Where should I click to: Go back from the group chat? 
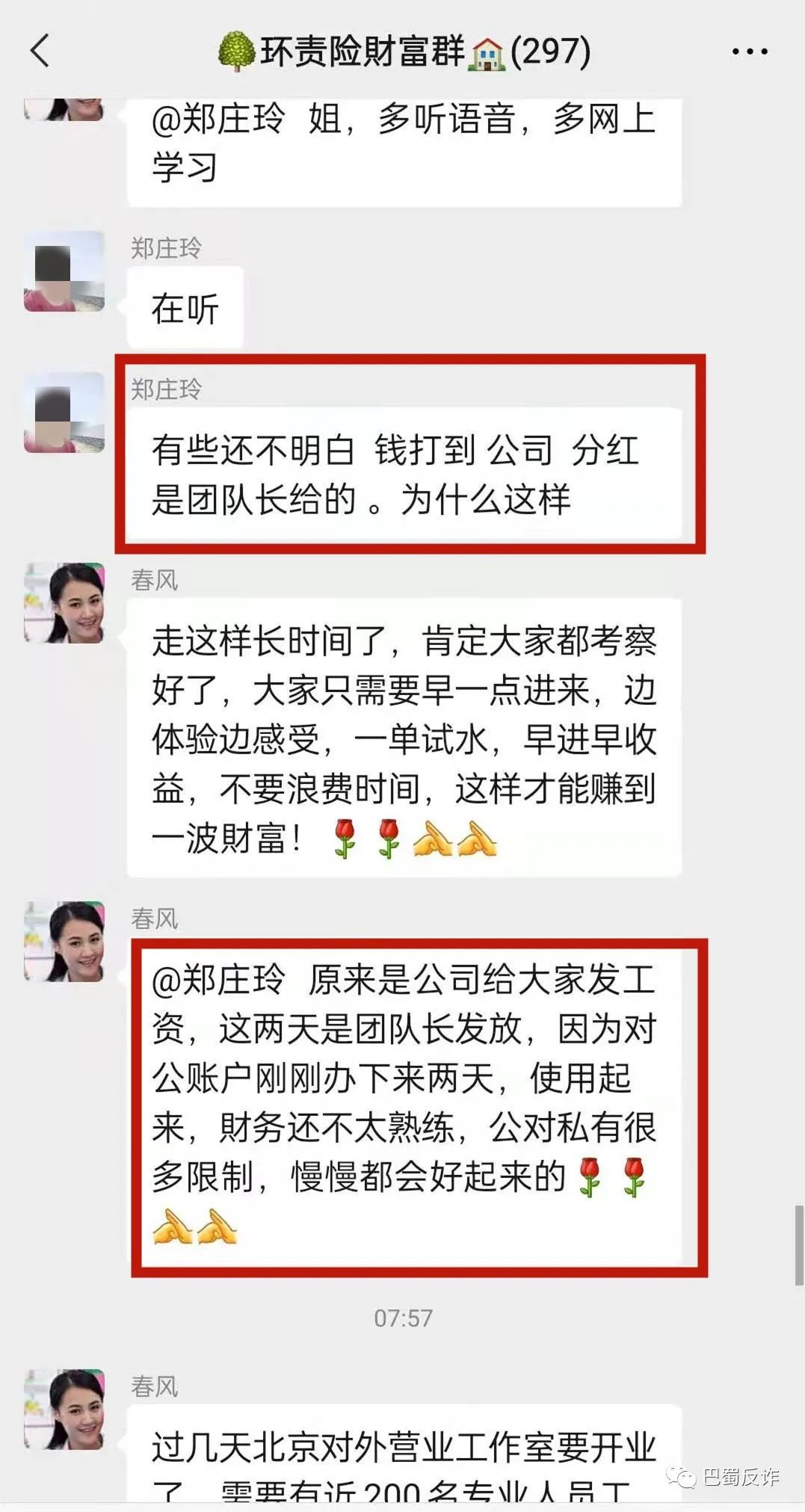pos(40,52)
